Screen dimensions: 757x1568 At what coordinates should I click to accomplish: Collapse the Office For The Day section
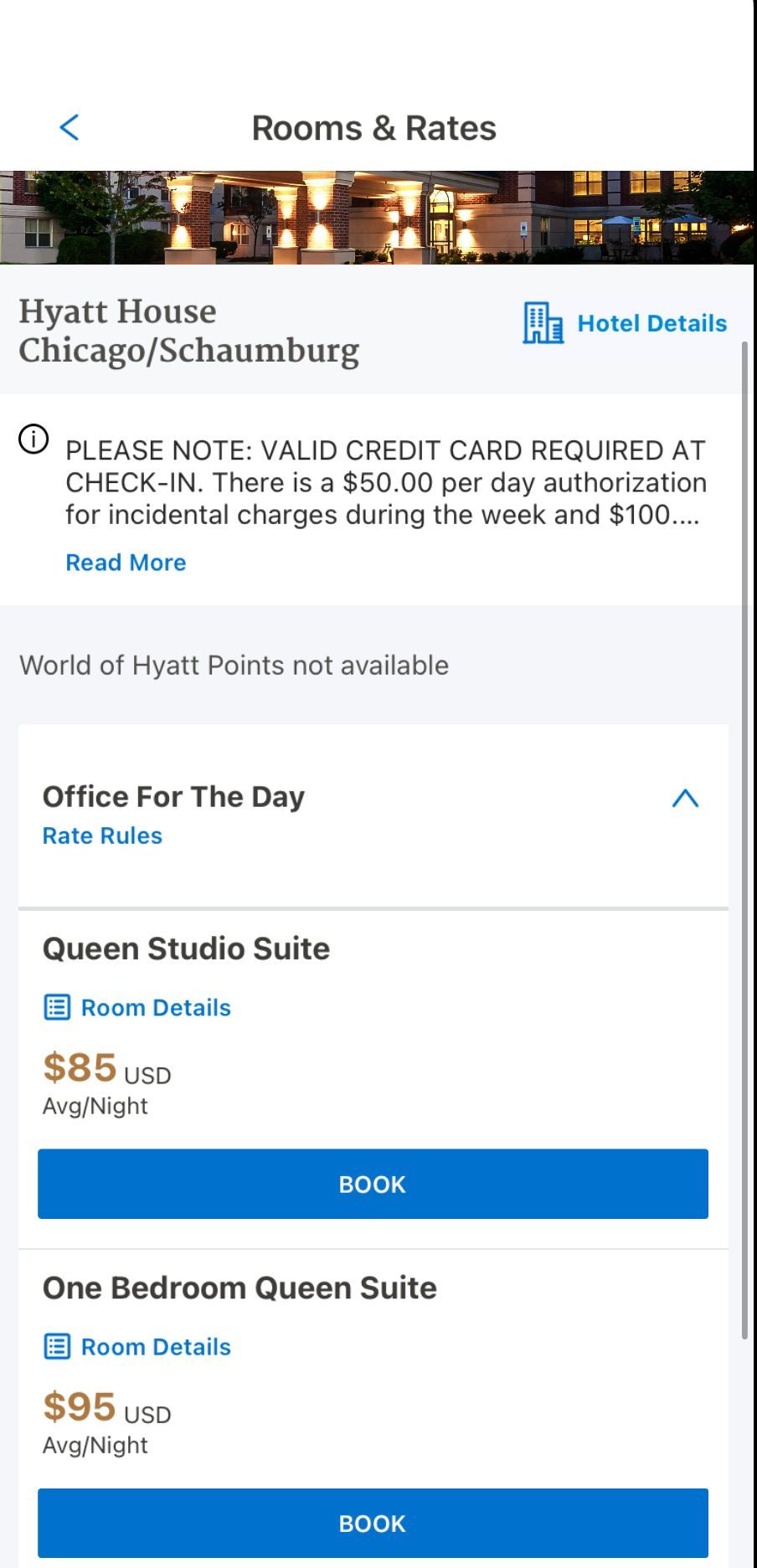(685, 799)
